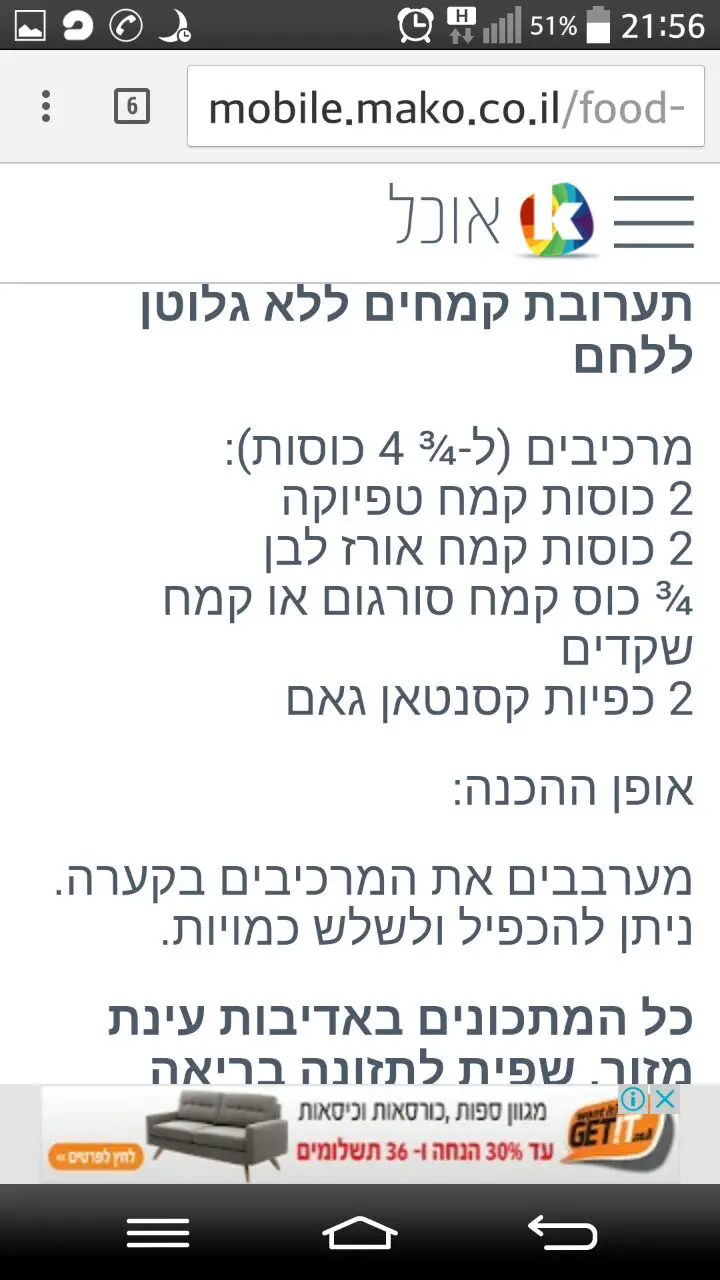This screenshot has width=720, height=1280.
Task: Go to the phone home screen
Action: point(360,1233)
